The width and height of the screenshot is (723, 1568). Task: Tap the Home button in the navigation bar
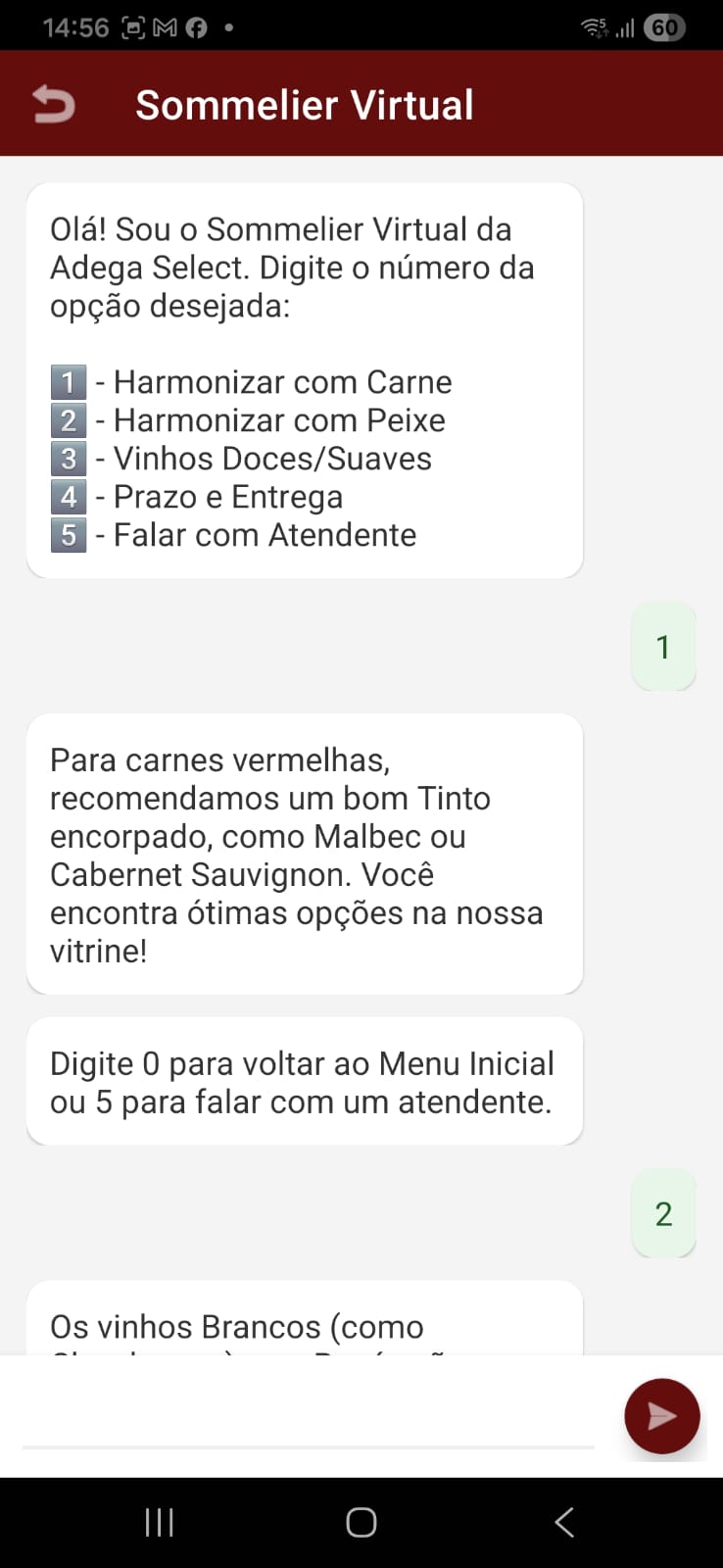pyautogui.click(x=361, y=1522)
